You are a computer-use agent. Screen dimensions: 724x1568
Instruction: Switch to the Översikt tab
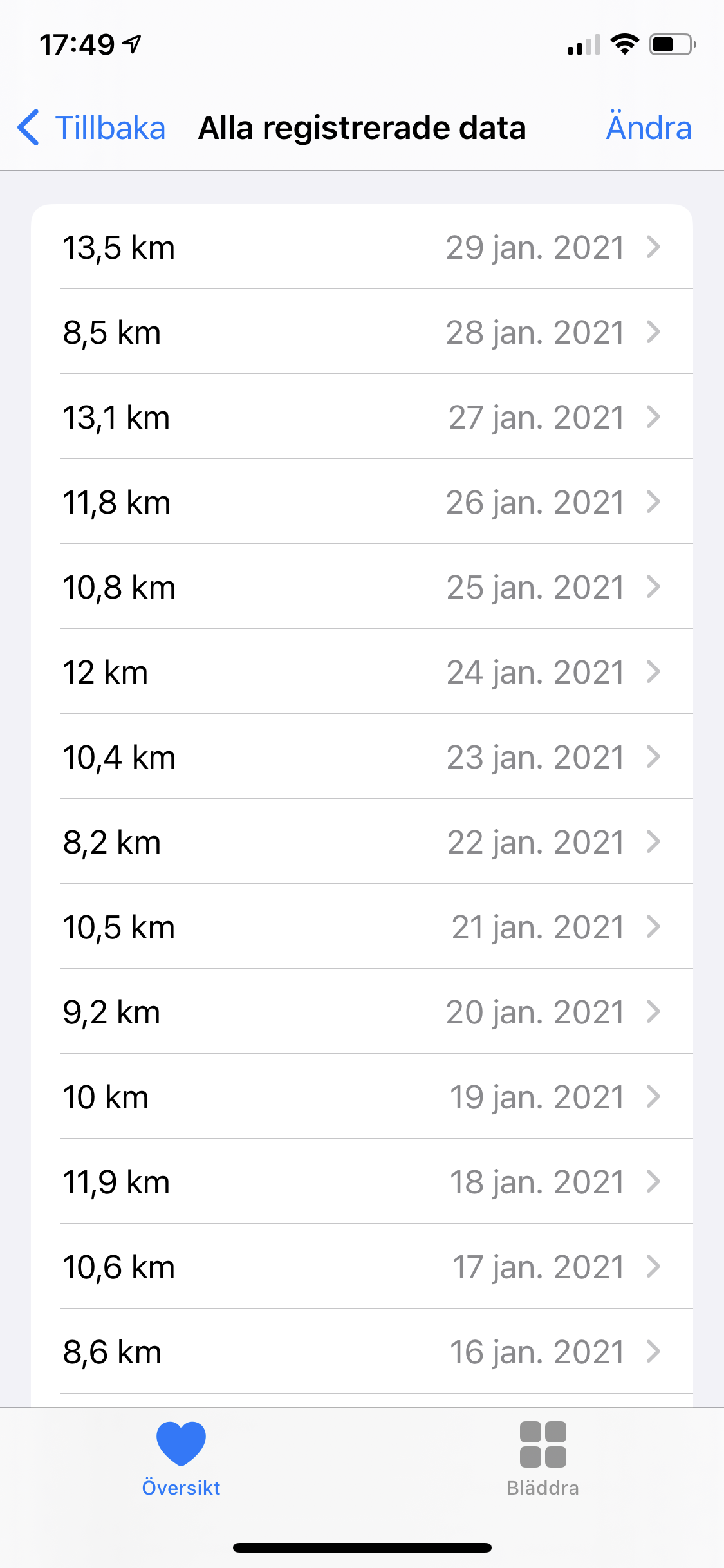click(x=181, y=1459)
